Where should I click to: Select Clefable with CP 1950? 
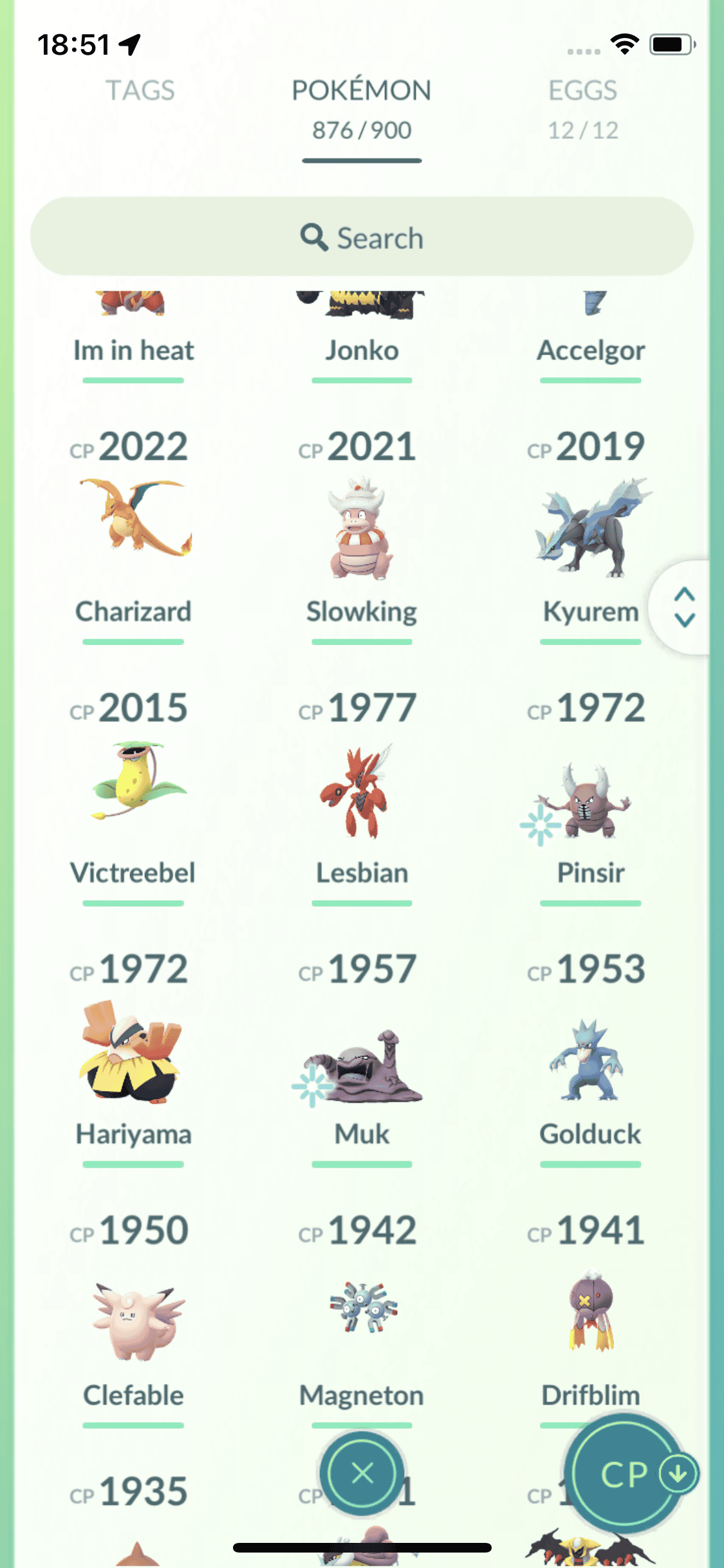click(x=133, y=1320)
